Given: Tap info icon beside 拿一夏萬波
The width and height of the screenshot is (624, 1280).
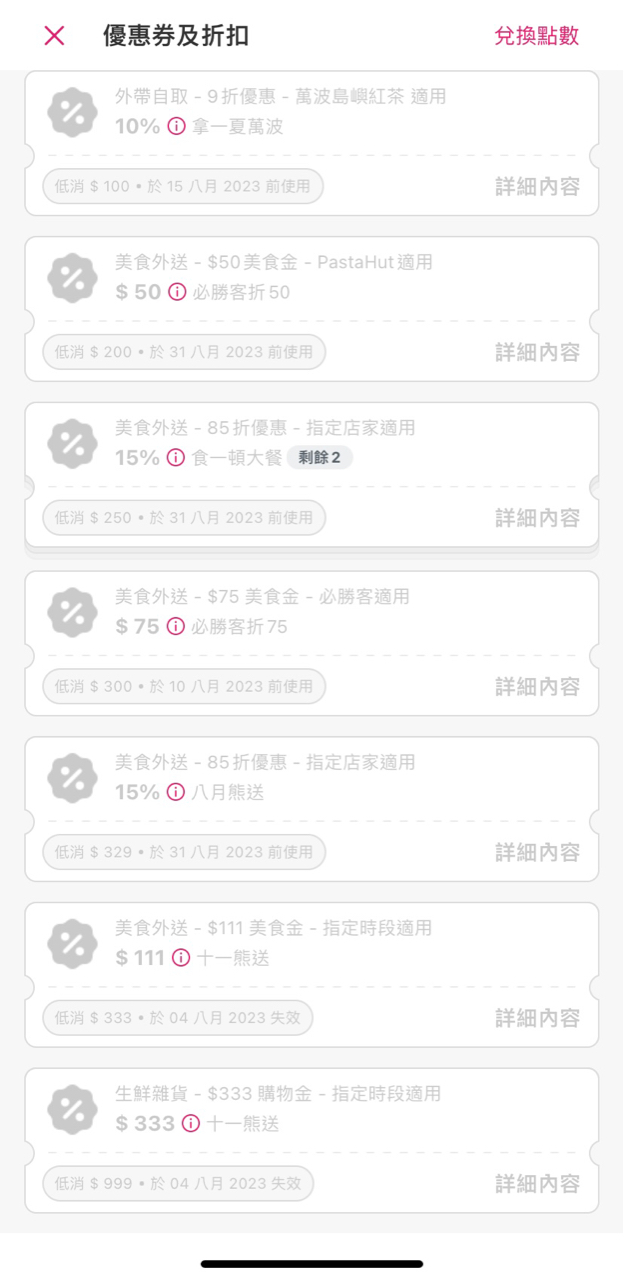Looking at the screenshot, I should coord(177,127).
